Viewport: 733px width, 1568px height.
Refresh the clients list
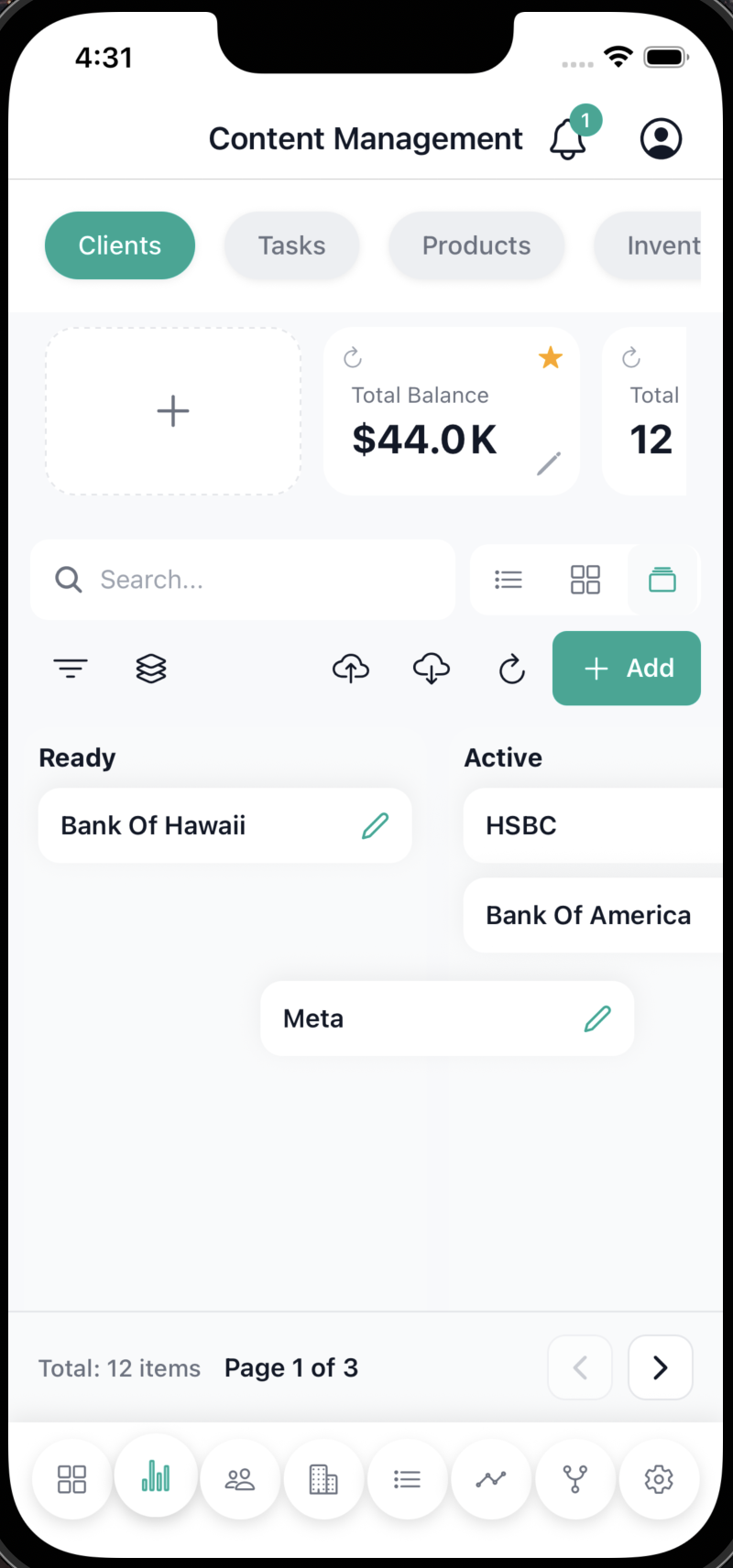click(512, 669)
